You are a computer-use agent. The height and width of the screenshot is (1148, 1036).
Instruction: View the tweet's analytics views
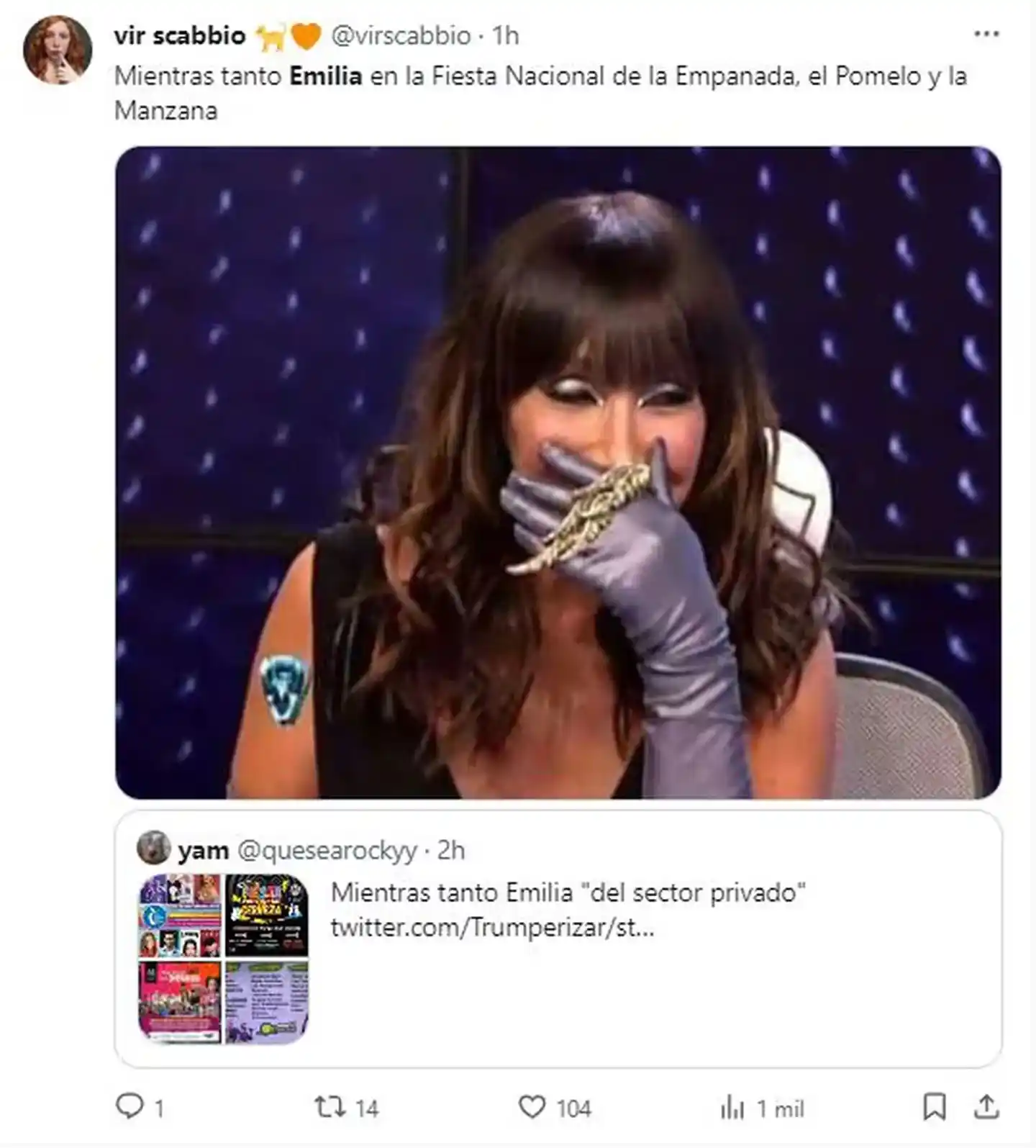(x=732, y=1108)
